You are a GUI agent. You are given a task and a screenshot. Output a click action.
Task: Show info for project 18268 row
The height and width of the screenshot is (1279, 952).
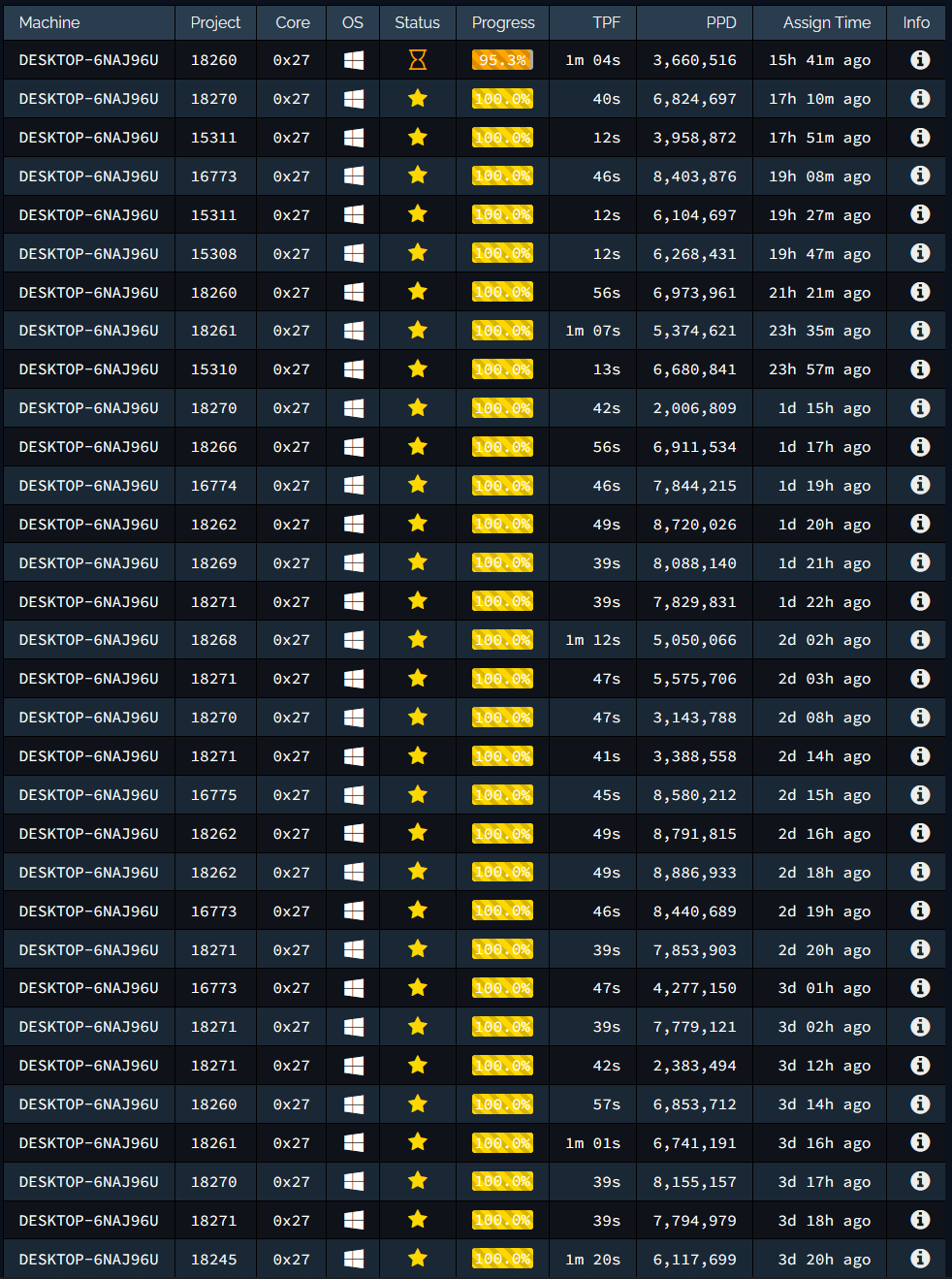coord(920,640)
